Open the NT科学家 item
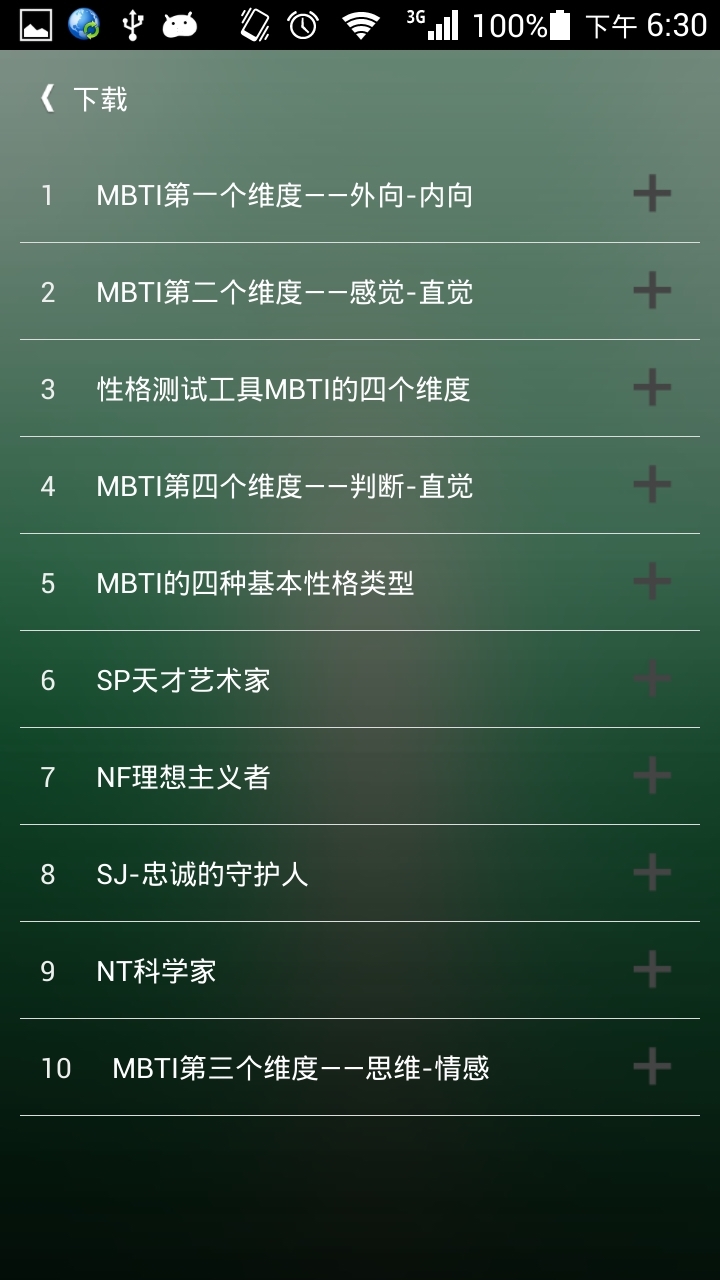720x1280 pixels. (x=156, y=971)
